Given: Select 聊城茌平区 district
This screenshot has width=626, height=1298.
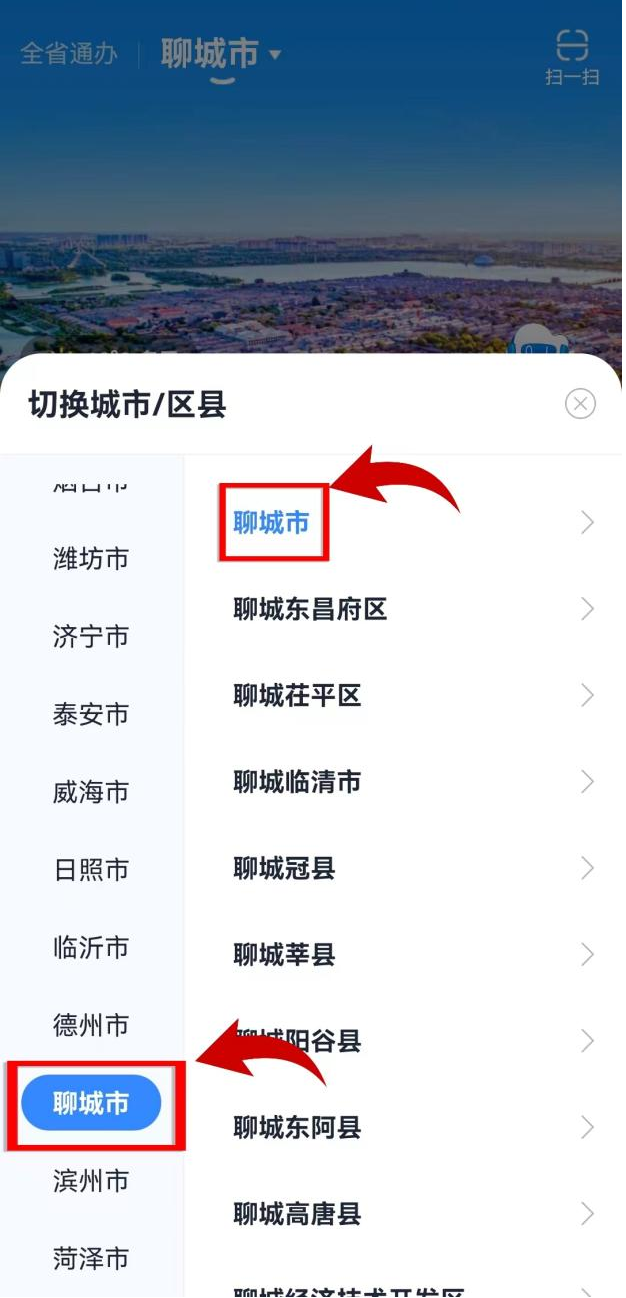Looking at the screenshot, I should pyautogui.click(x=297, y=696).
